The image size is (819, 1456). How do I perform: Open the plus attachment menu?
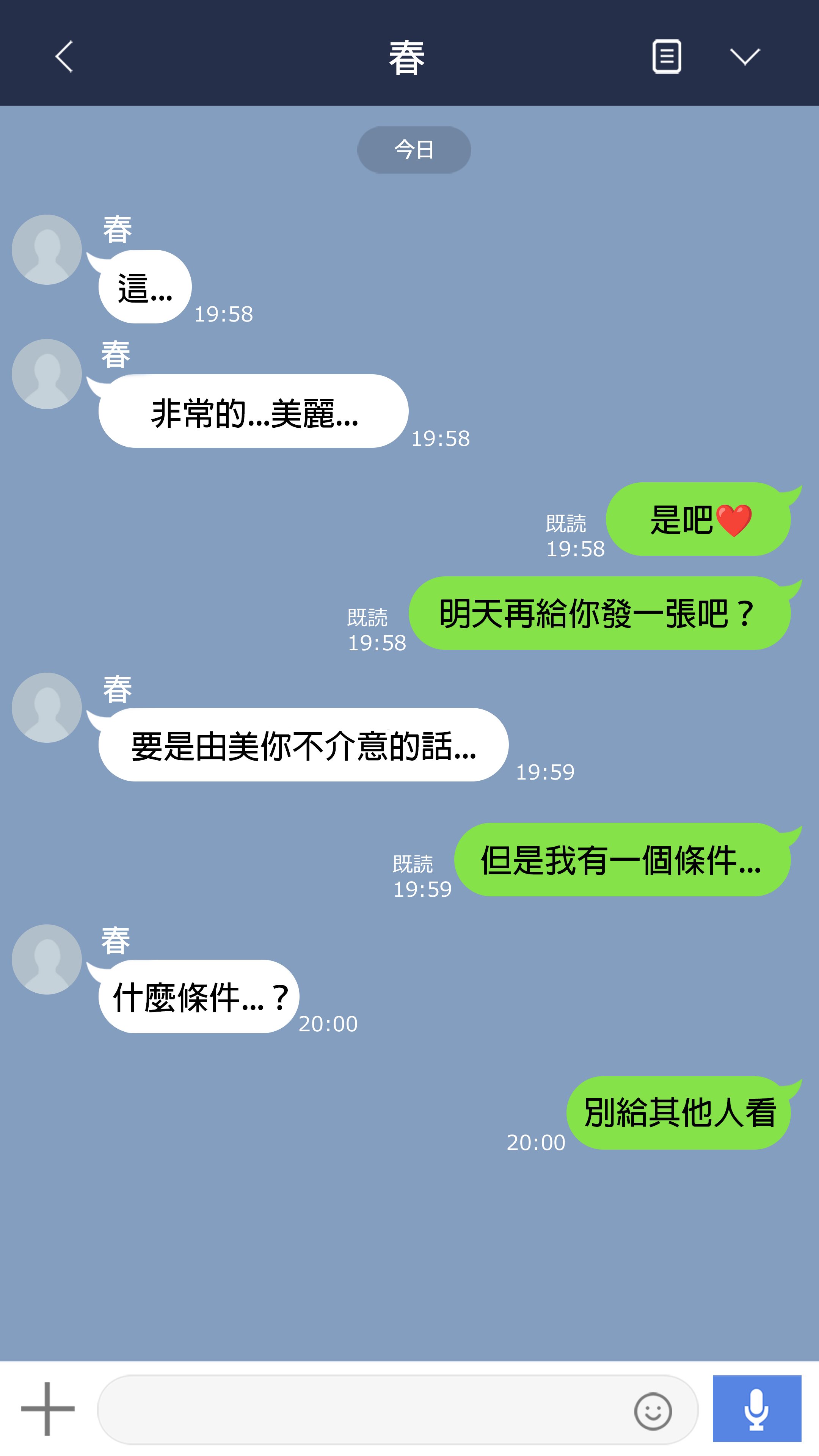click(x=47, y=1409)
